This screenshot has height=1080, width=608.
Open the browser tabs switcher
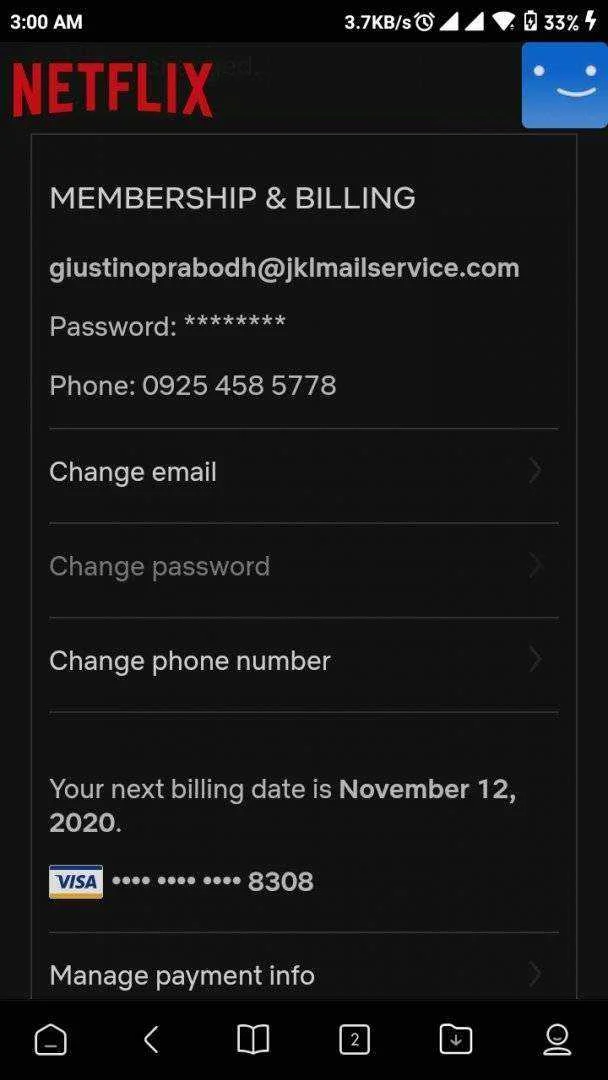click(x=354, y=1039)
